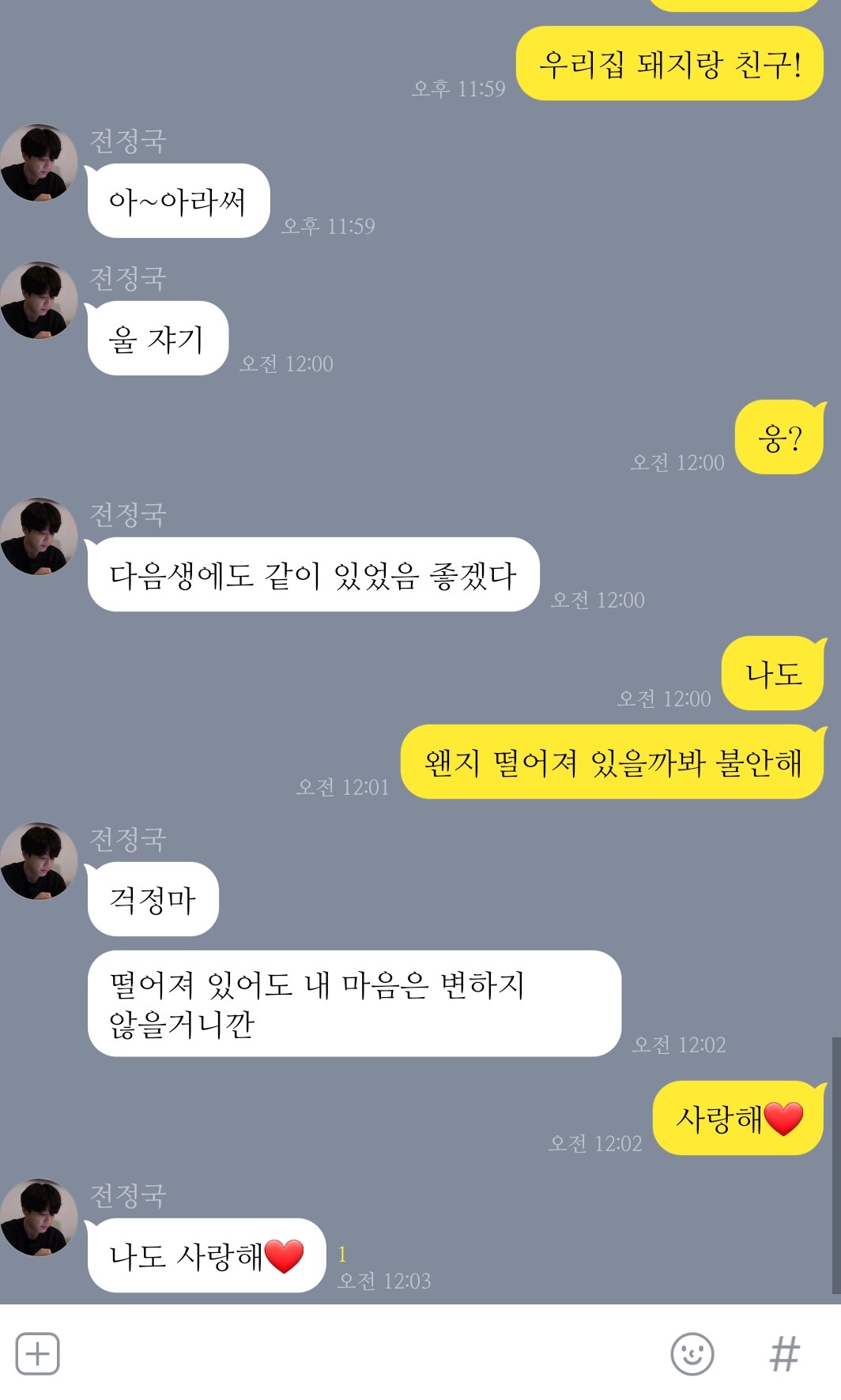Open the emoticon picker
The height and width of the screenshot is (1400, 841).
coord(692,1353)
